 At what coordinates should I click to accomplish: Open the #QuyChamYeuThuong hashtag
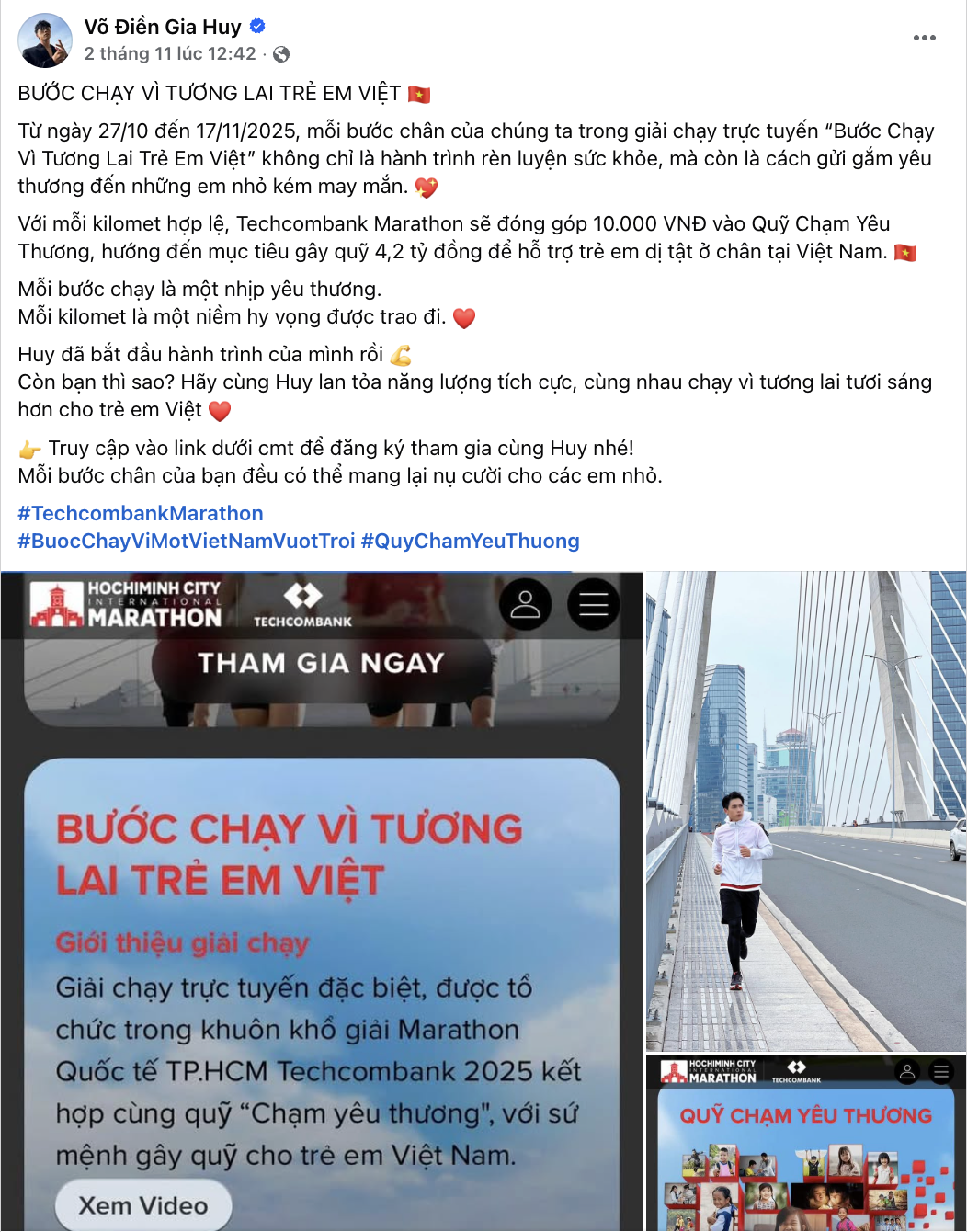click(x=471, y=541)
